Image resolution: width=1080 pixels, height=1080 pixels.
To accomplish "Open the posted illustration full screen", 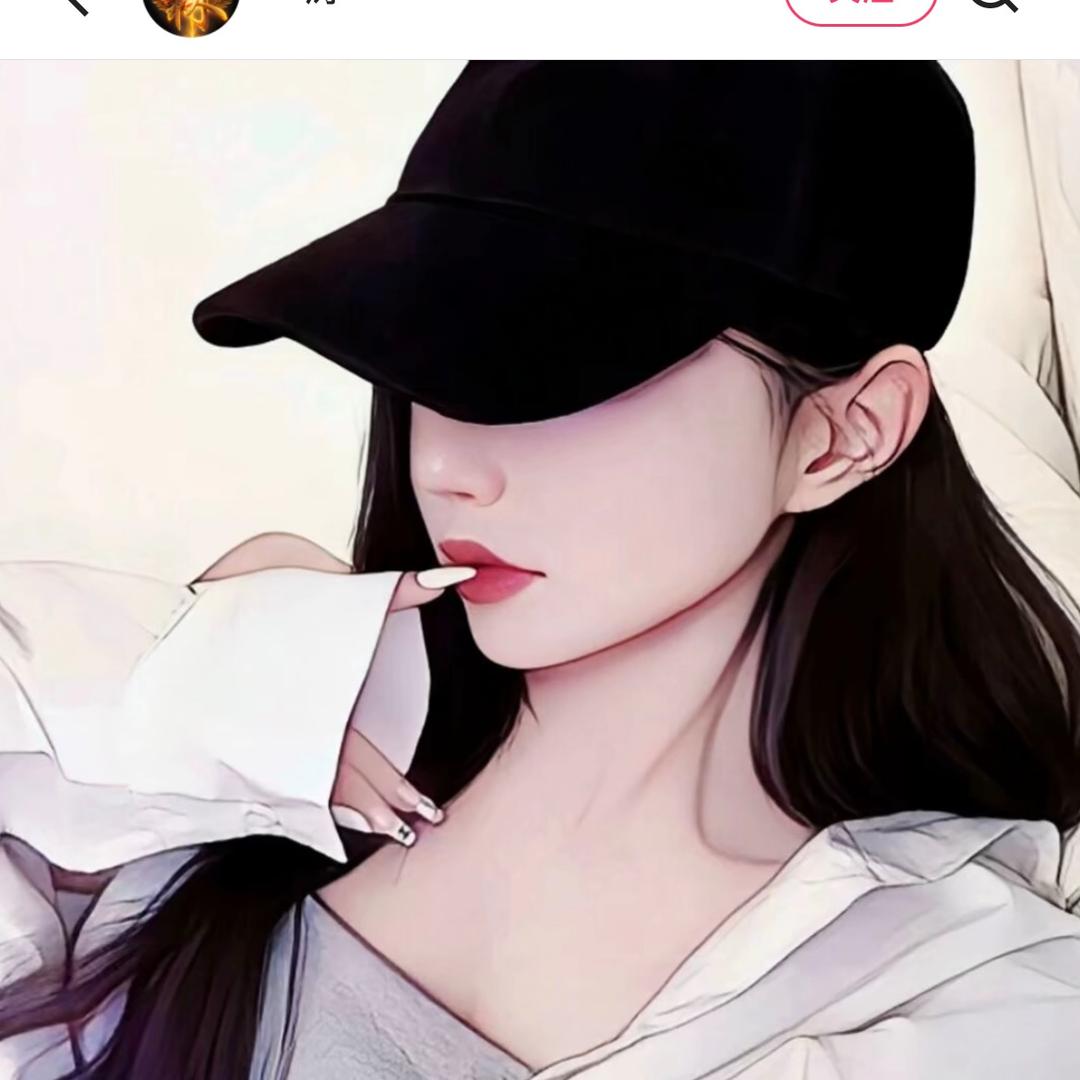I will [540, 570].
